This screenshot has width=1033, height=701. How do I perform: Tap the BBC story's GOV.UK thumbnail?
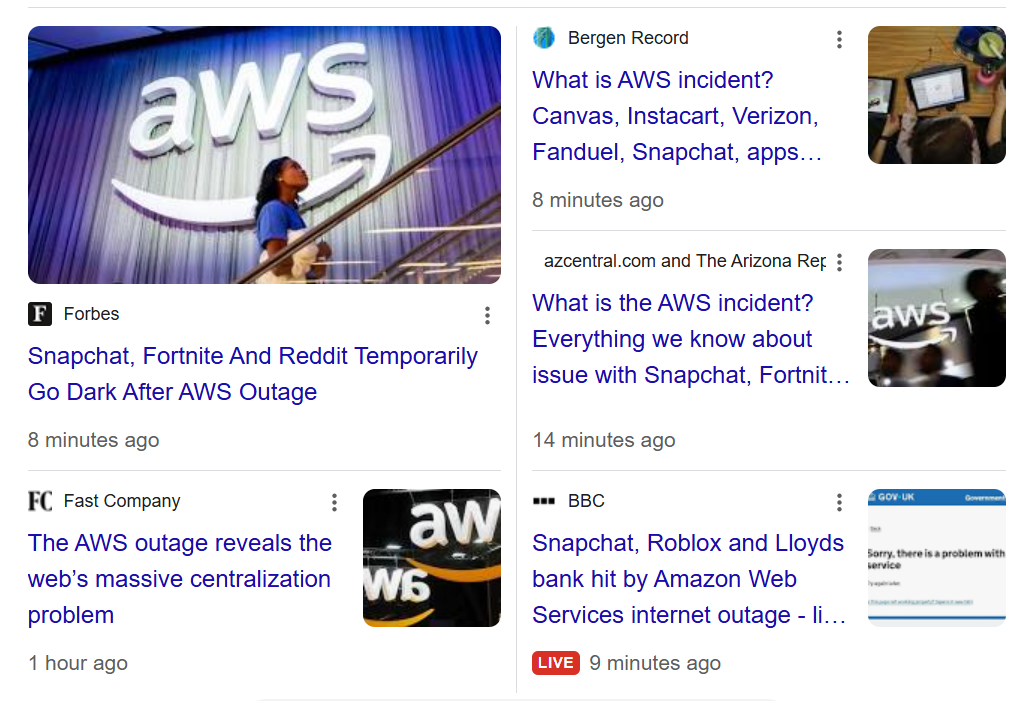[x=936, y=558]
